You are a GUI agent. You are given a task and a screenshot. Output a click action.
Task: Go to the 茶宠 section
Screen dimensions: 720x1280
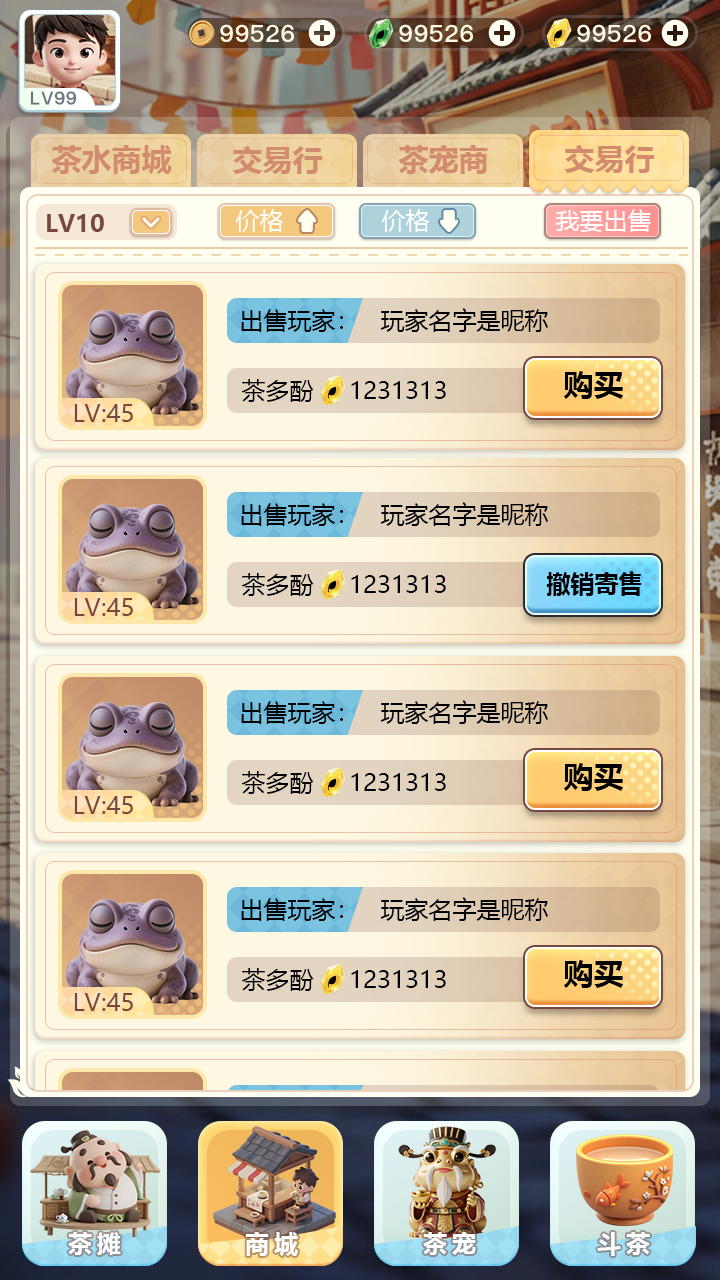coord(446,1193)
